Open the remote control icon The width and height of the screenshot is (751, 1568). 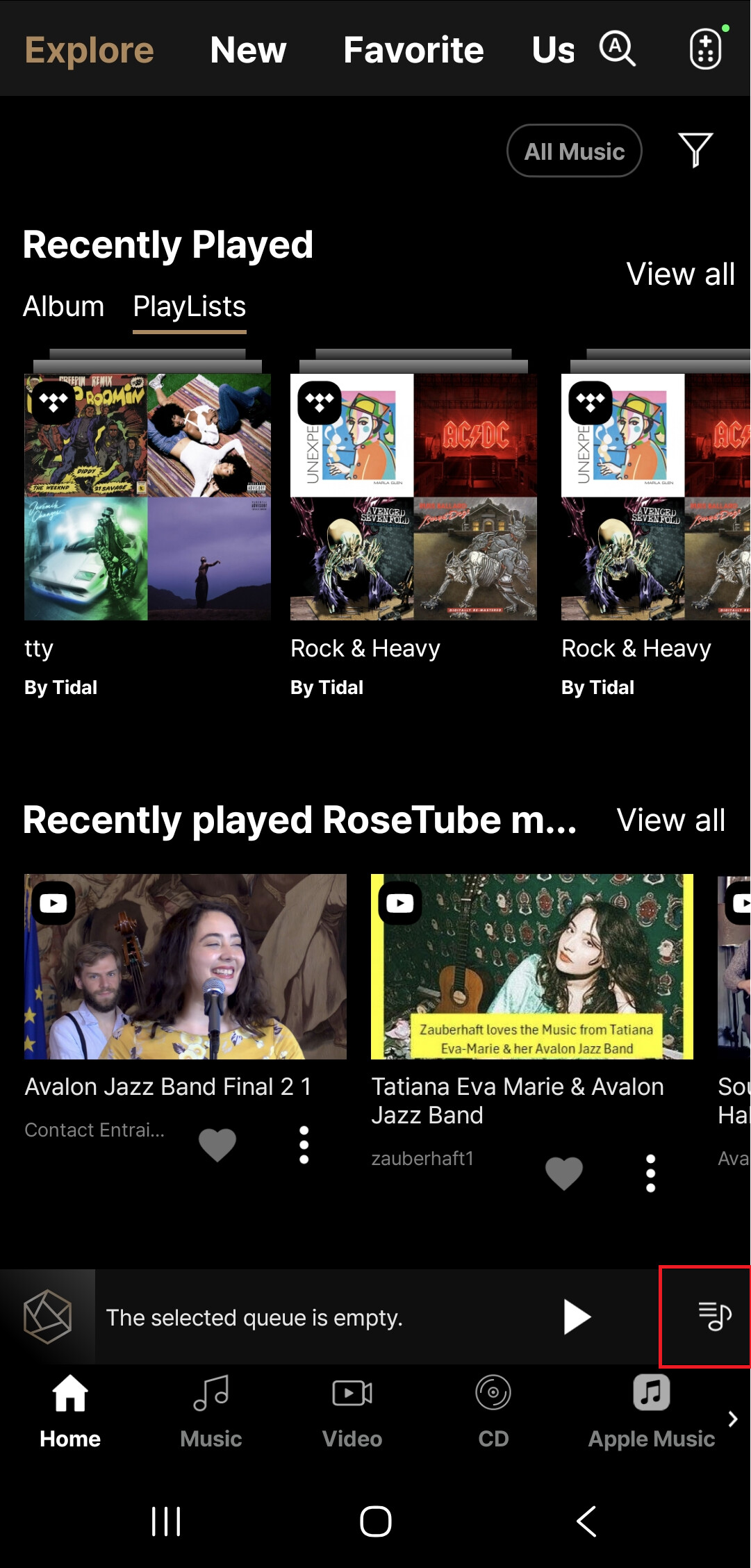click(707, 49)
